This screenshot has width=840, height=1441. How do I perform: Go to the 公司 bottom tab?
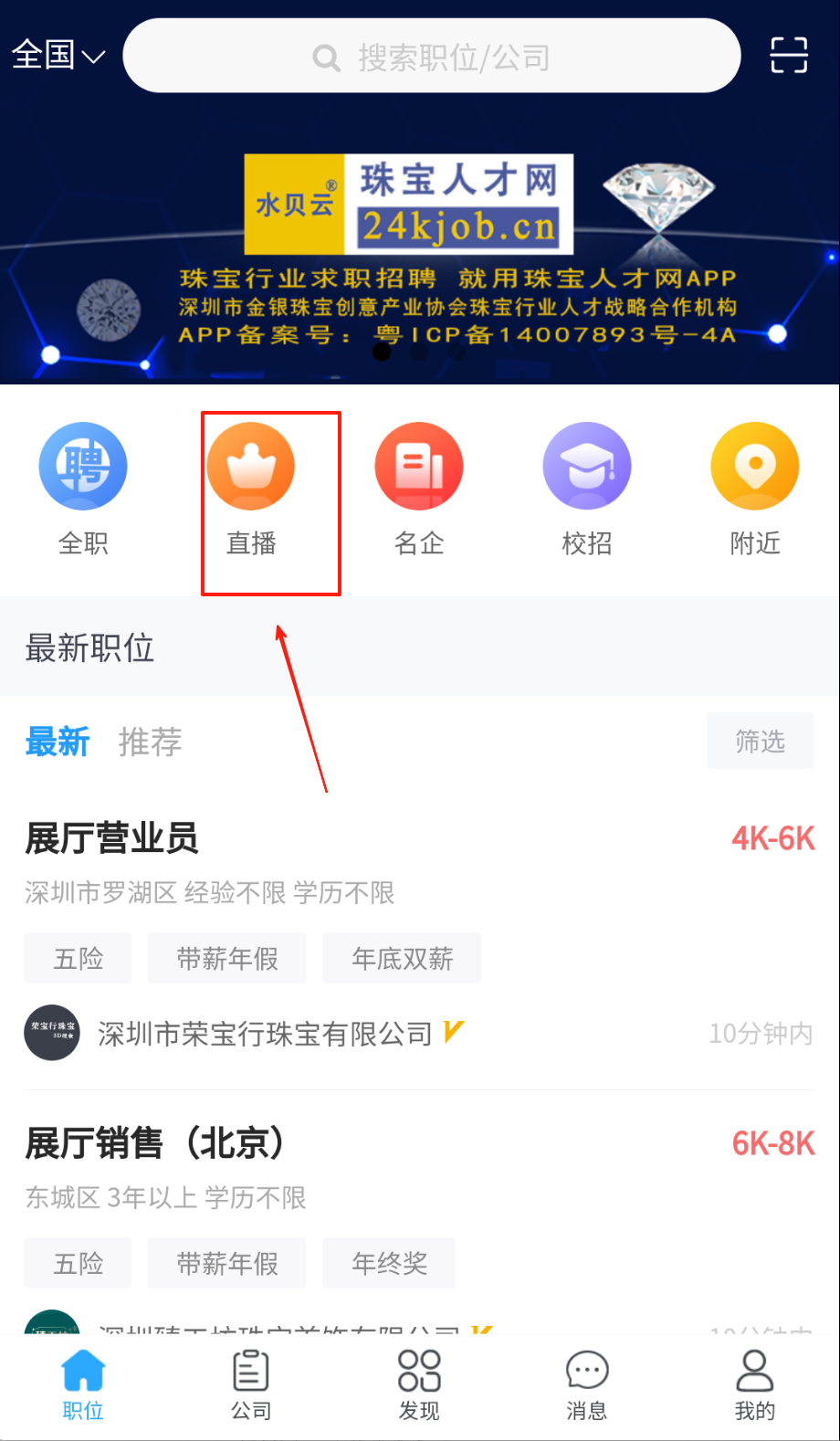251,1384
